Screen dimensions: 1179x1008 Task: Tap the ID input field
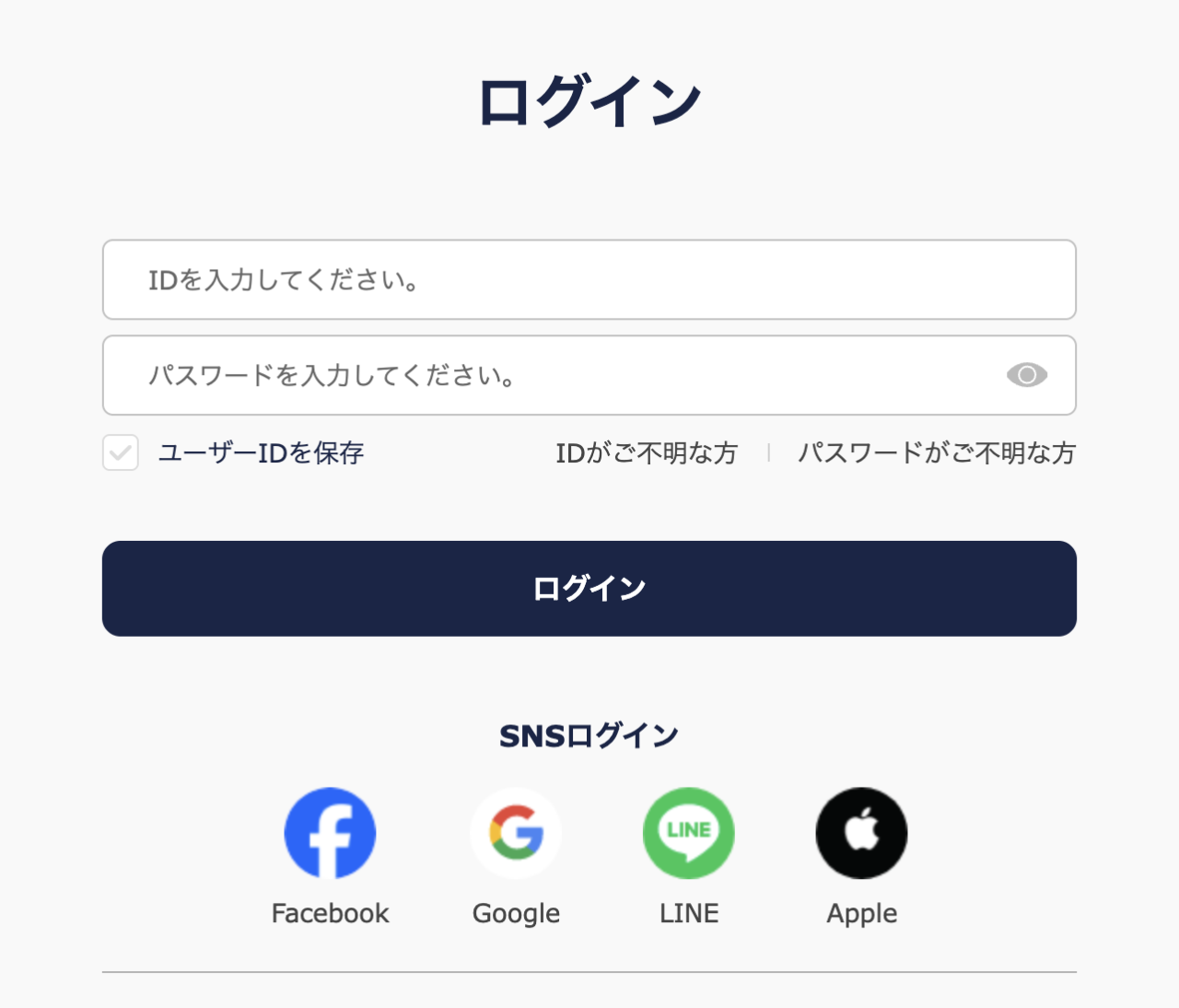(x=589, y=280)
